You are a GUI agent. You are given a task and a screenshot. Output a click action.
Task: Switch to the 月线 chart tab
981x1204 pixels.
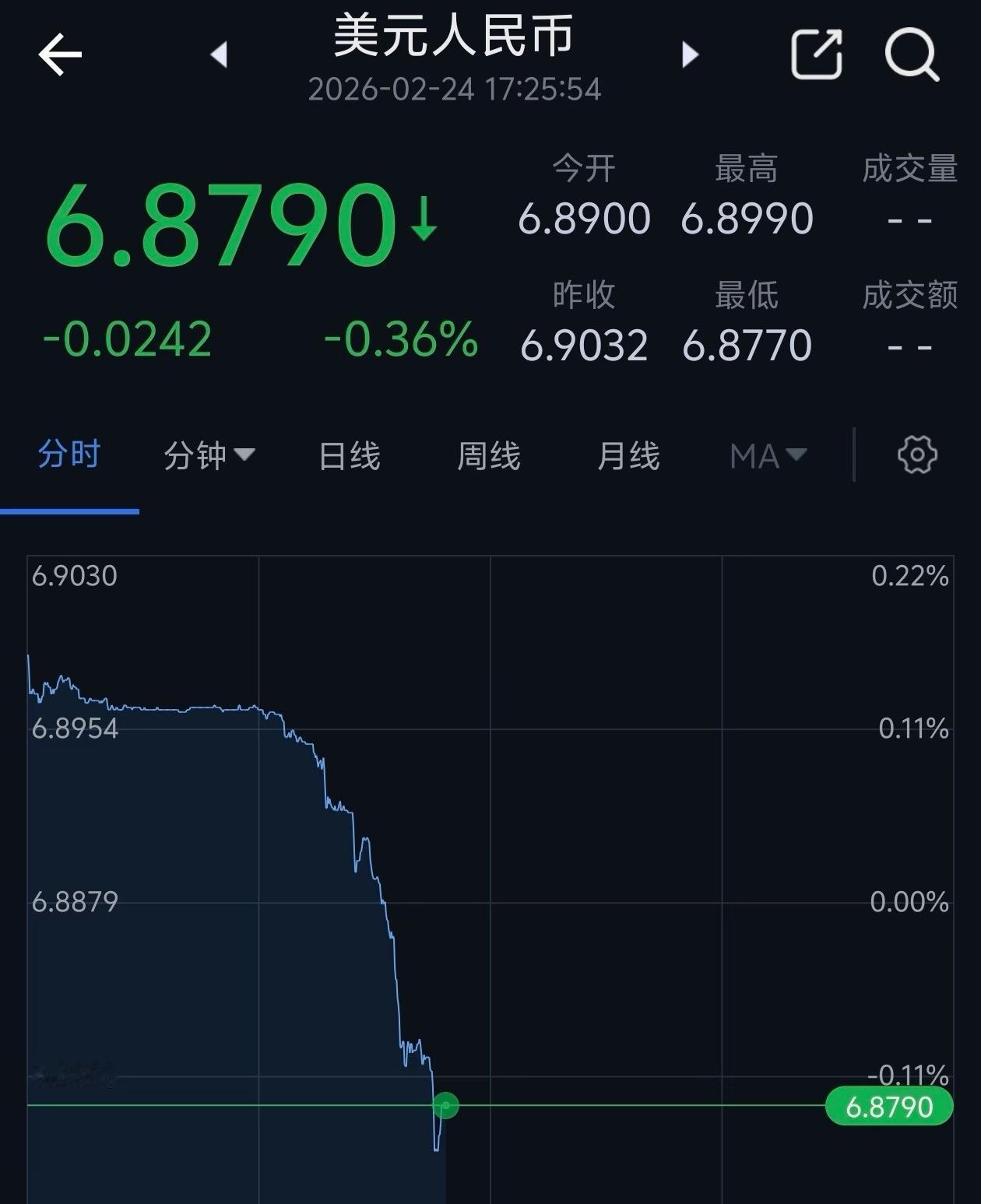pos(629,455)
